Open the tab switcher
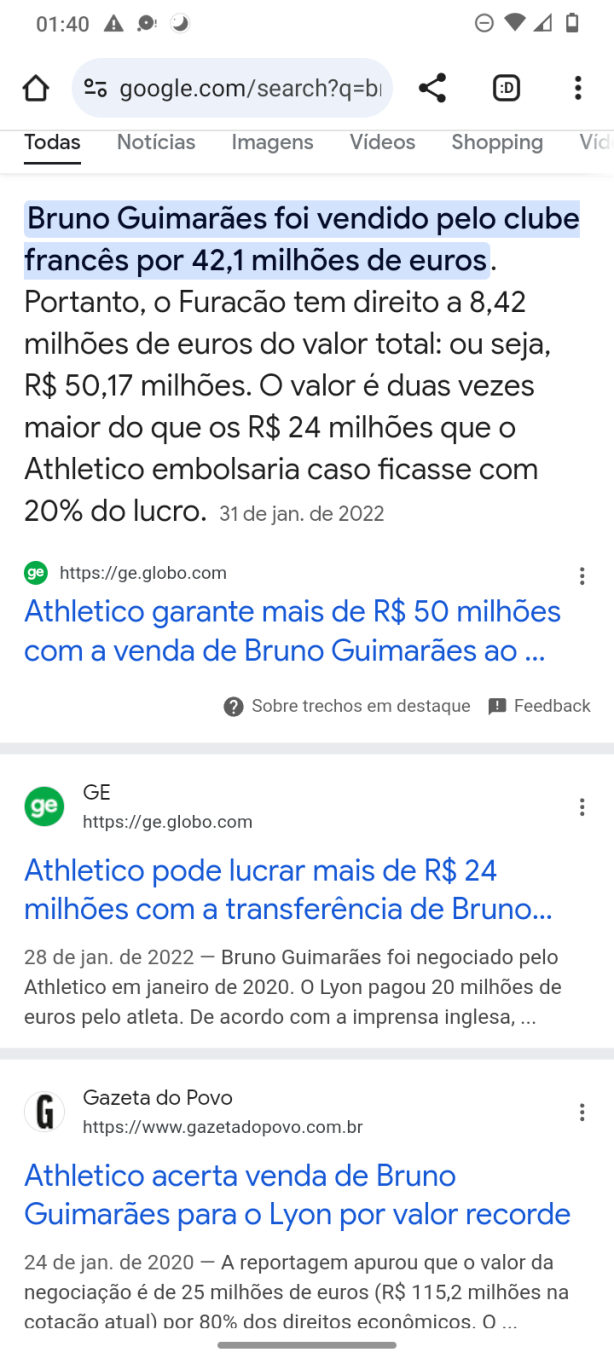This screenshot has height=1364, width=614. pyautogui.click(x=507, y=88)
